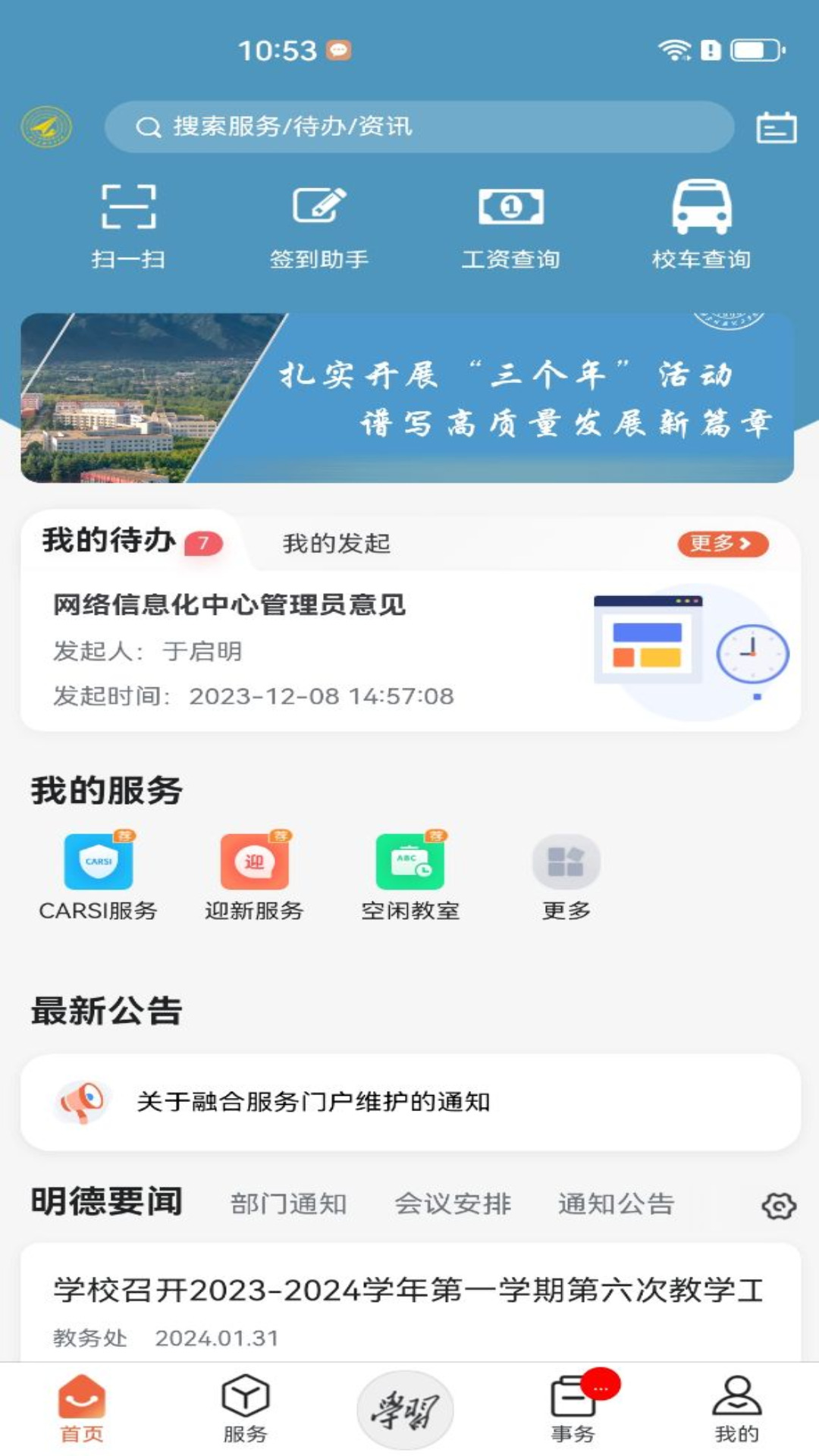
Task: Open 签到助手
Action: pyautogui.click(x=319, y=224)
